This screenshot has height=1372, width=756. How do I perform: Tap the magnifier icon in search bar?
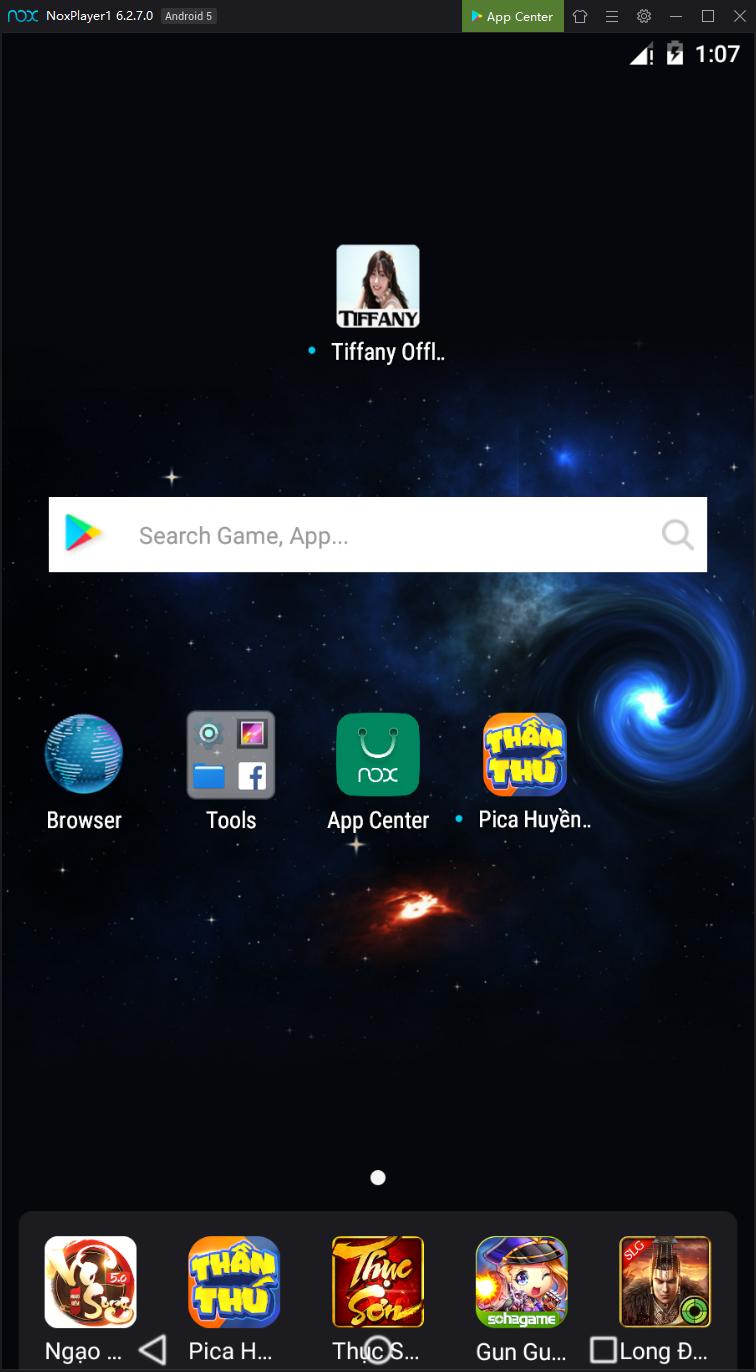tap(677, 535)
